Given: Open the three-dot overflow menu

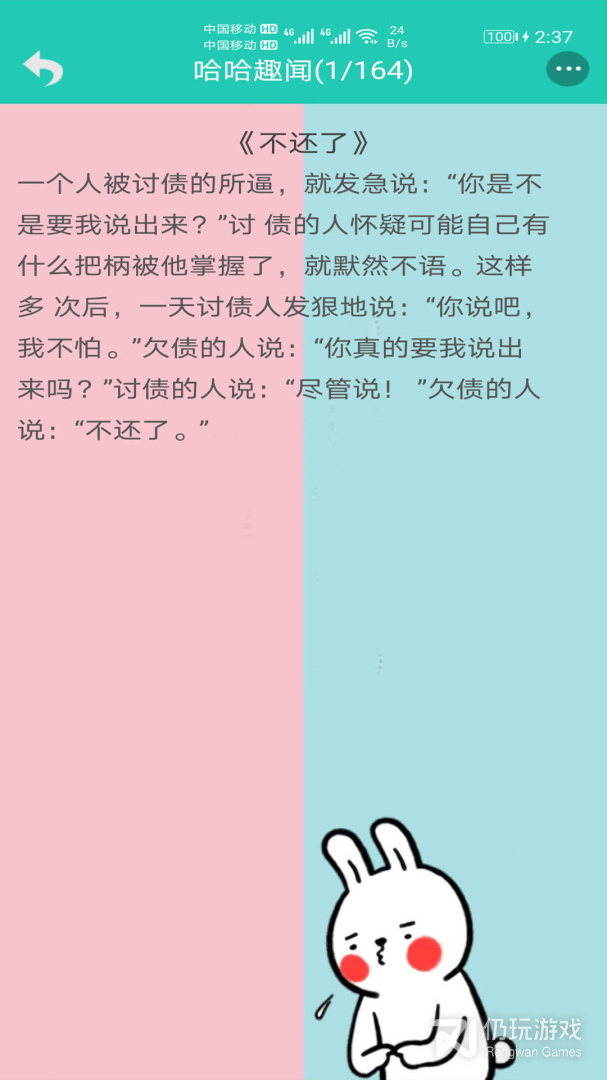Looking at the screenshot, I should click(568, 69).
